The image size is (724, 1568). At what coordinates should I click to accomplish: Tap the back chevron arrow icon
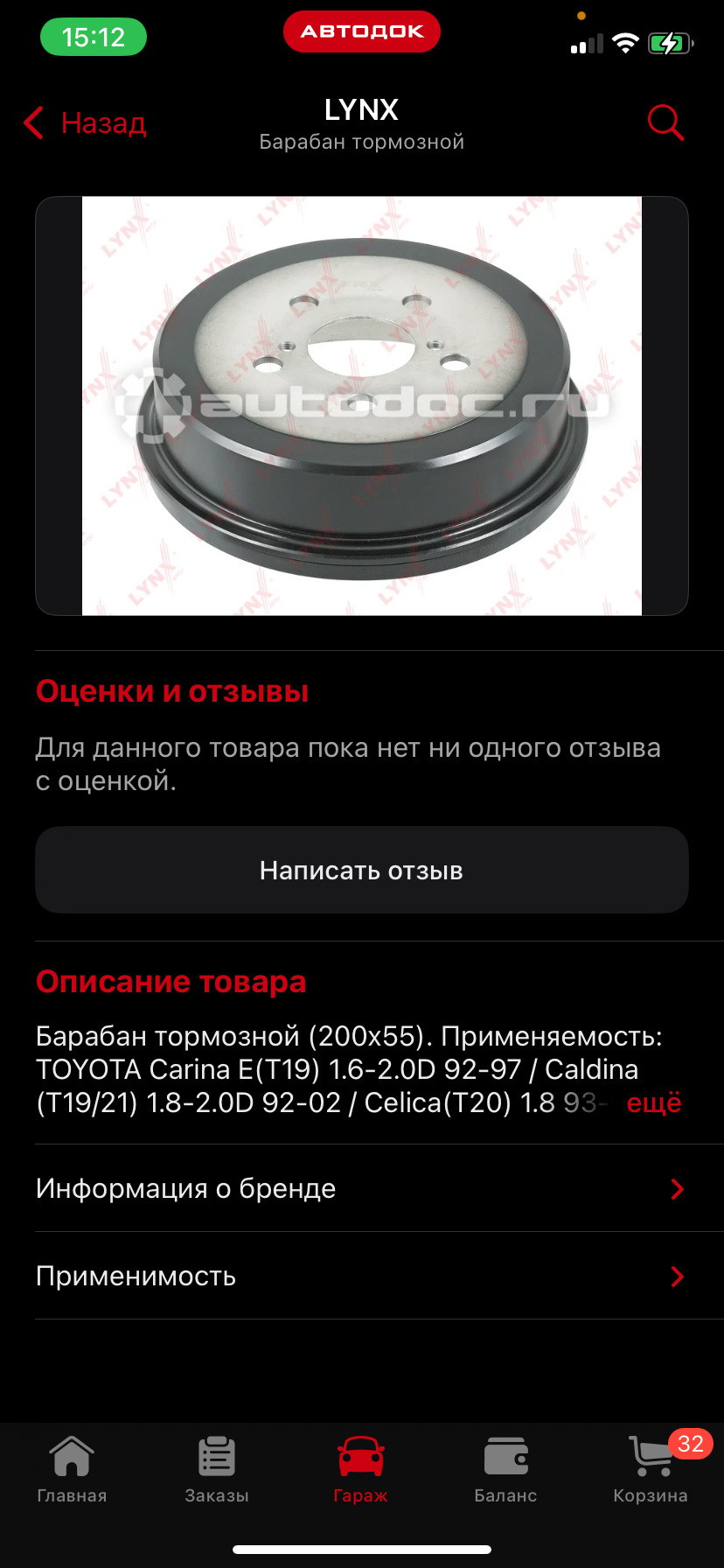tap(32, 123)
